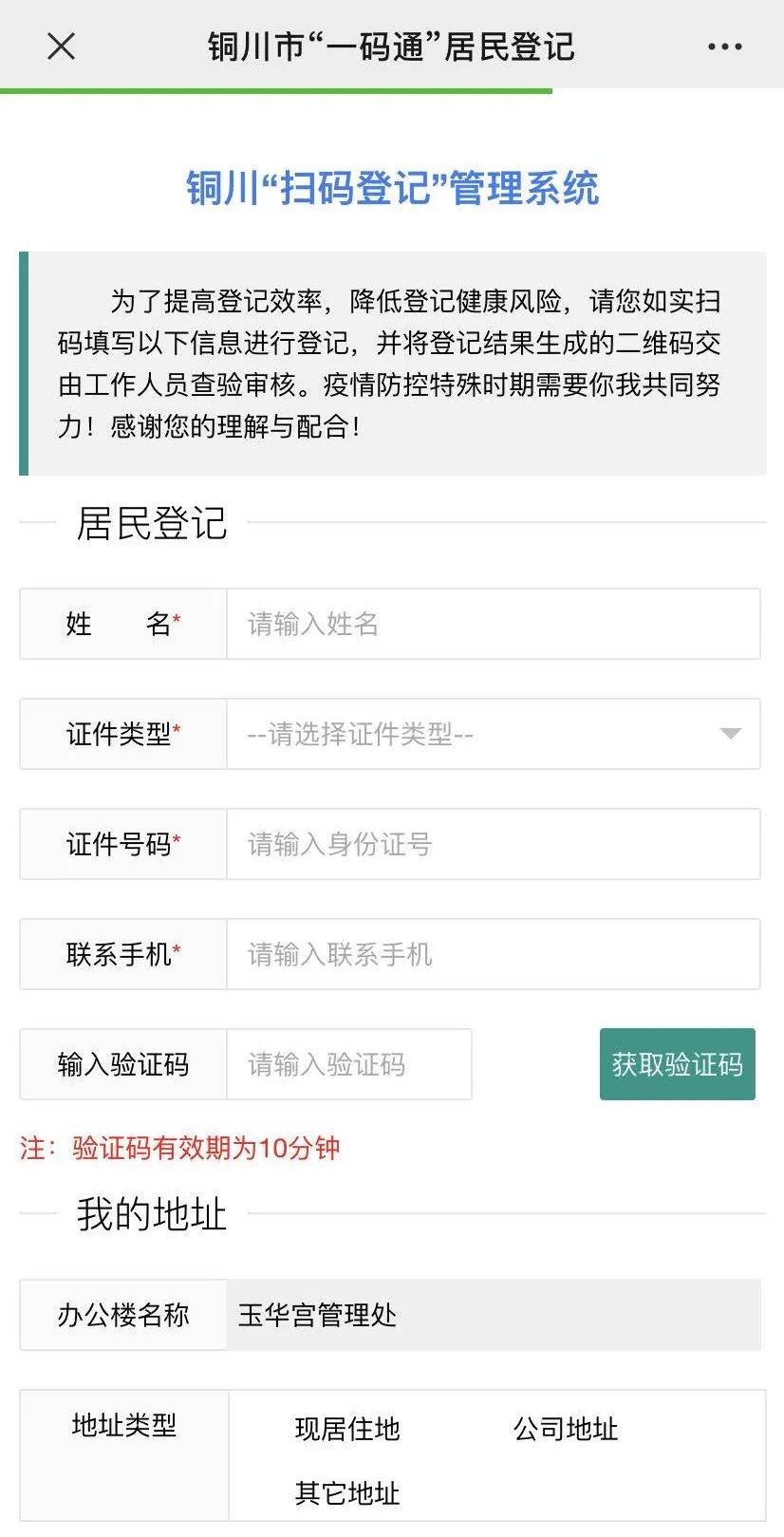This screenshot has width=784, height=1537.
Task: Tap the 姓名 input field
Action: [494, 624]
